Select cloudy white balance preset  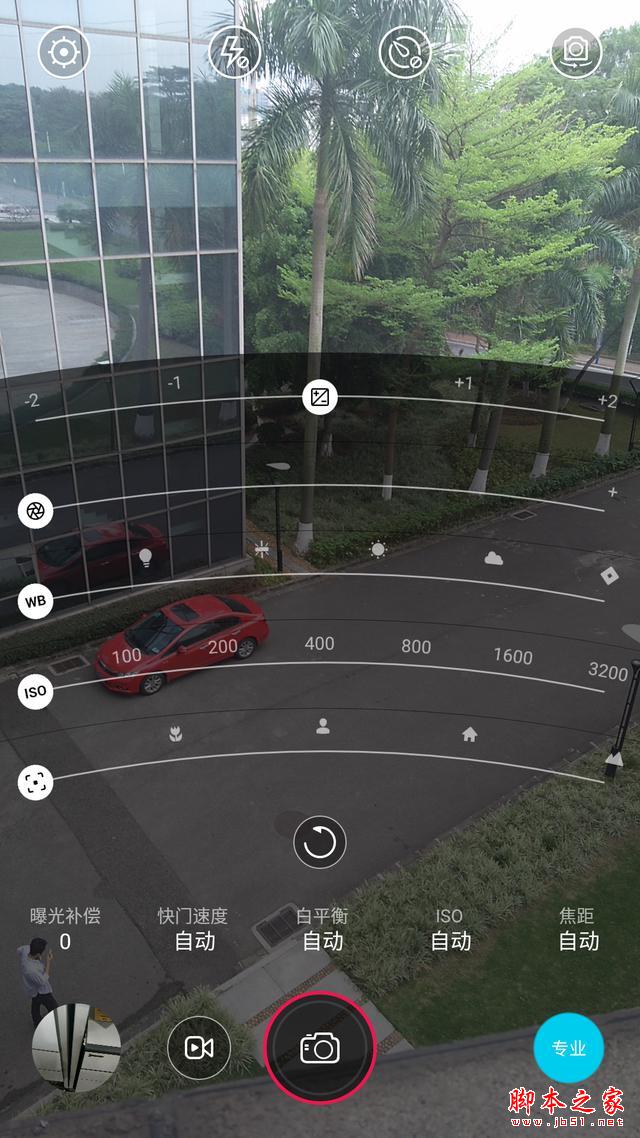point(493,558)
